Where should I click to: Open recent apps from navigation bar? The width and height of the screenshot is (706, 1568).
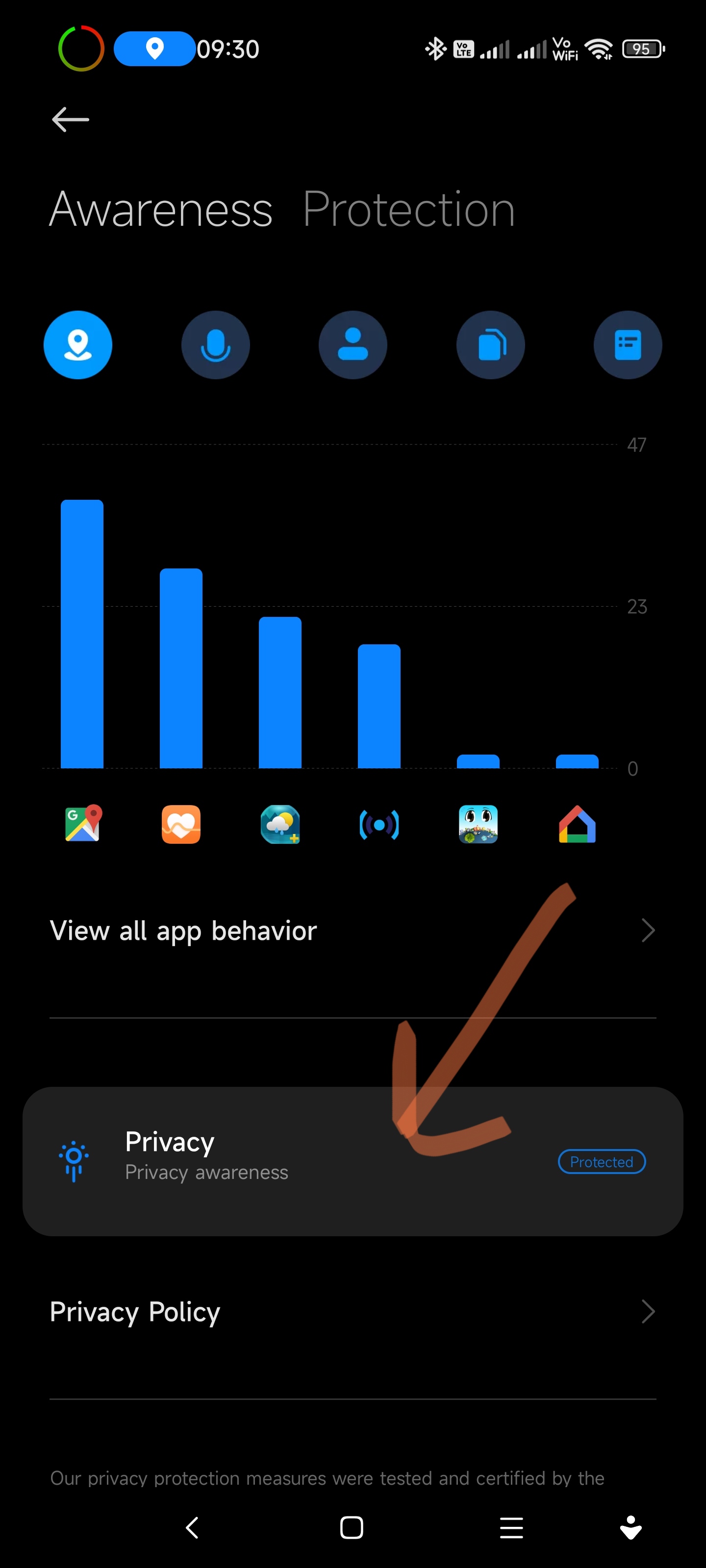[x=512, y=1527]
